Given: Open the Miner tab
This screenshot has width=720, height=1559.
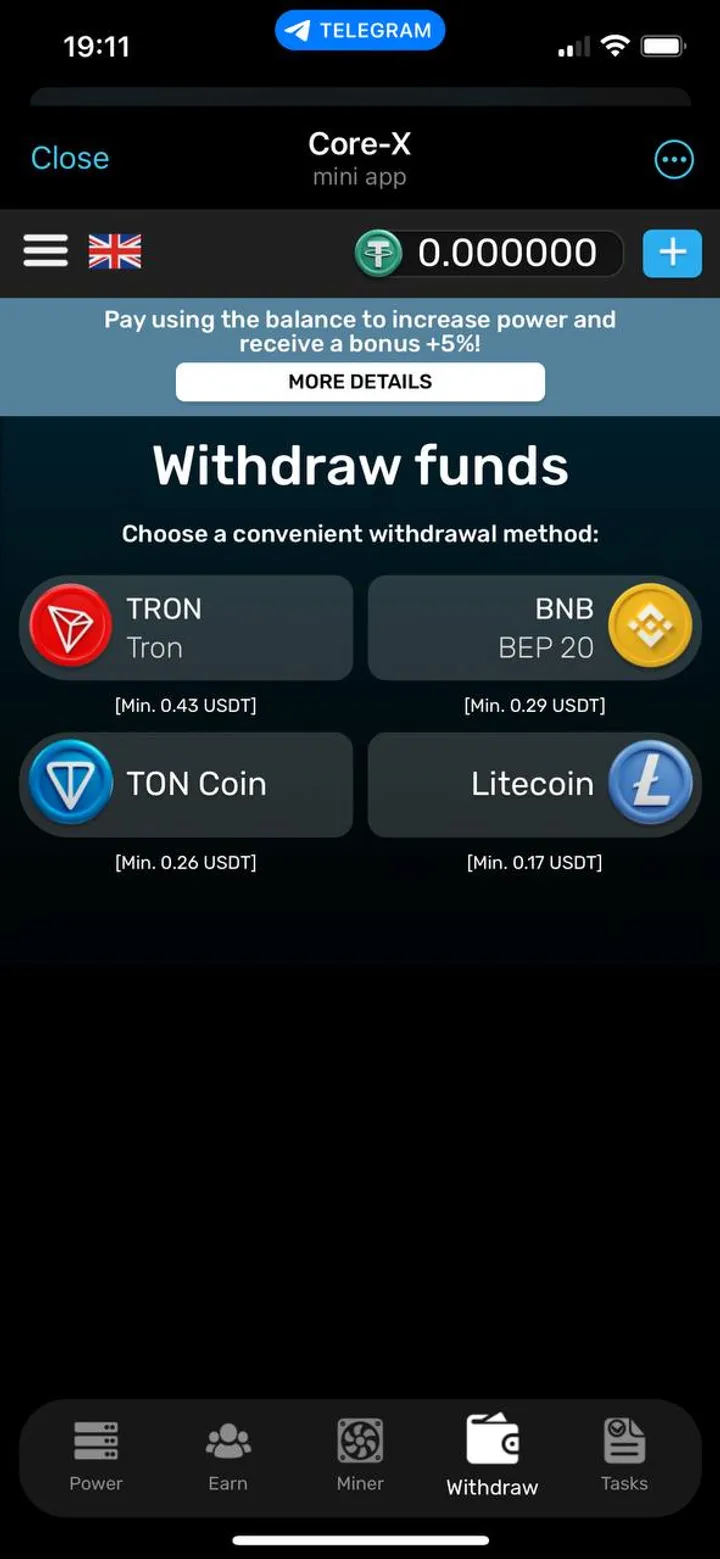Looking at the screenshot, I should pos(360,1456).
